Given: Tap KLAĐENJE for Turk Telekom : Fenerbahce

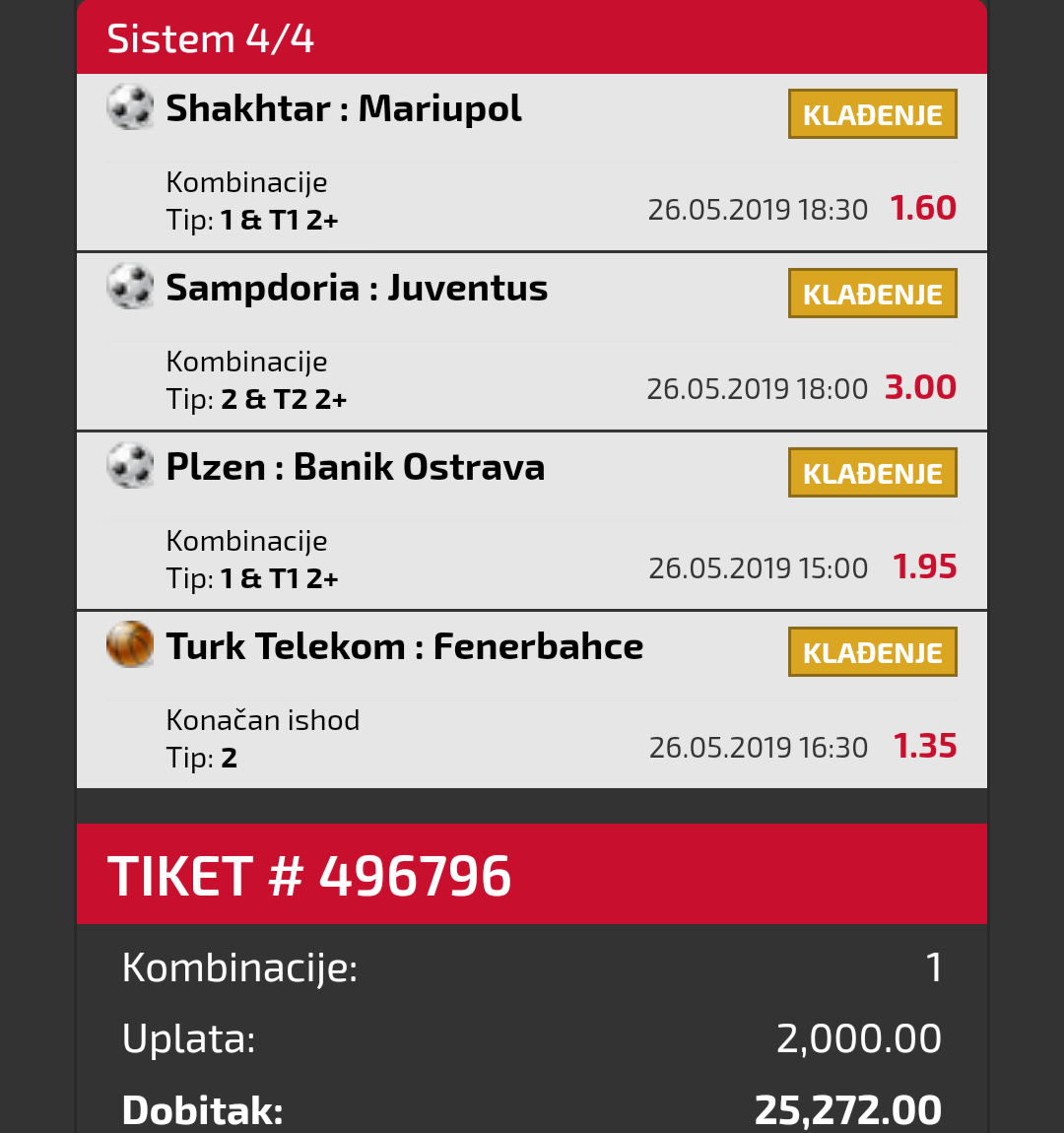Looking at the screenshot, I should 872,652.
